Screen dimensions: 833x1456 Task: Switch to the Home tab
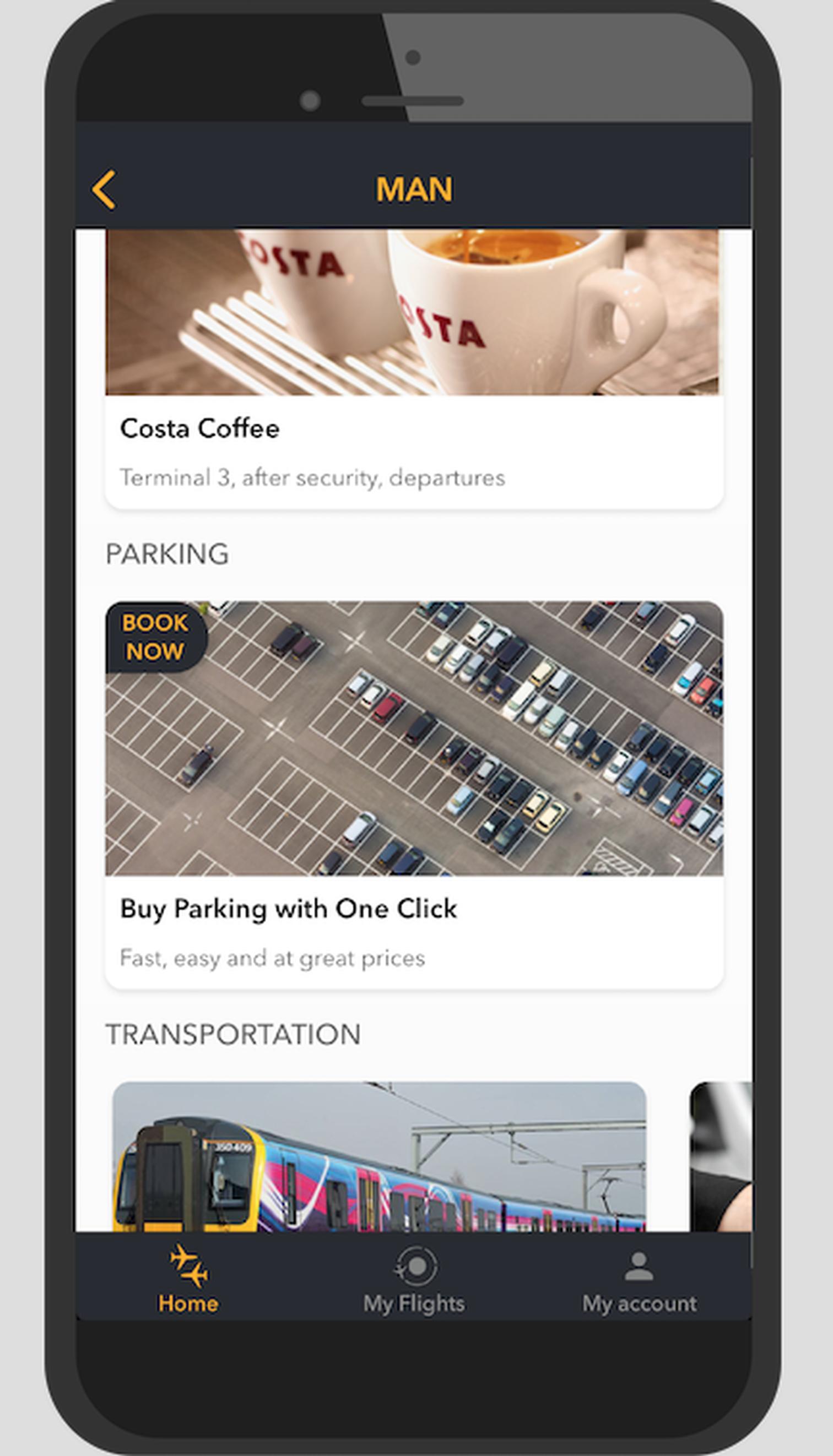tap(188, 1279)
